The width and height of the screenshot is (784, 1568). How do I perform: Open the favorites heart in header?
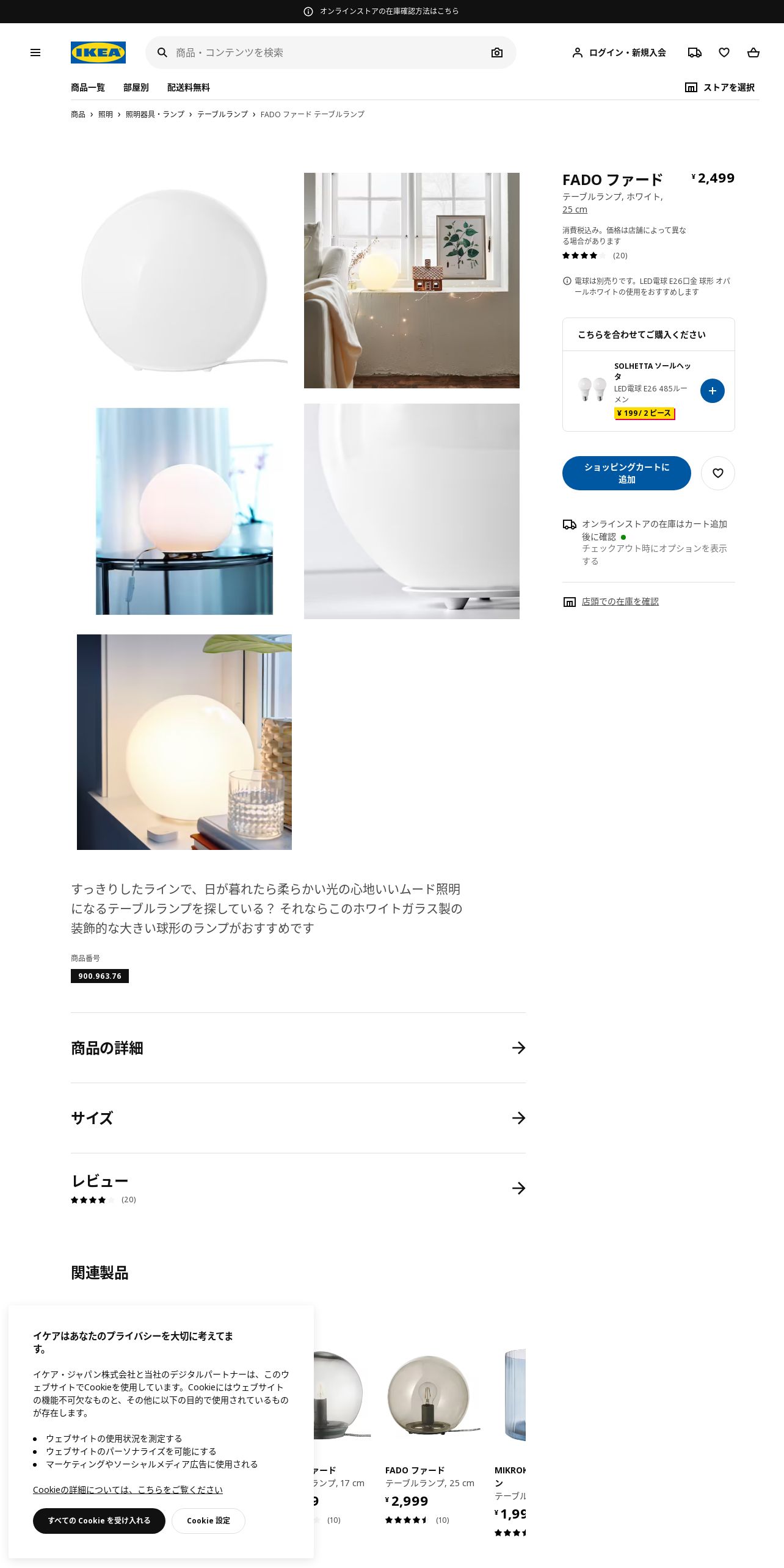tap(724, 53)
